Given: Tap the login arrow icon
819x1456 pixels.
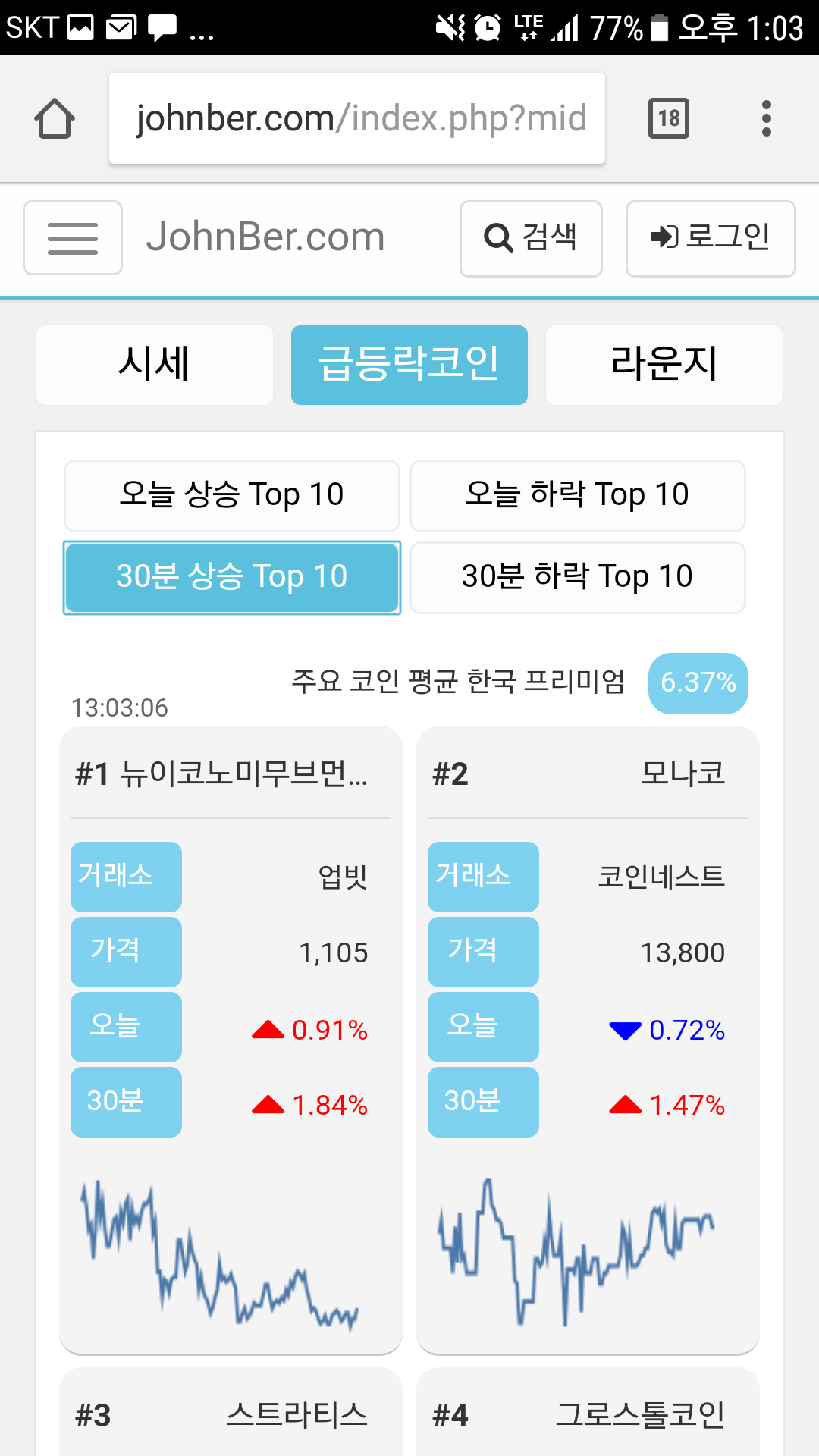Looking at the screenshot, I should click(664, 238).
